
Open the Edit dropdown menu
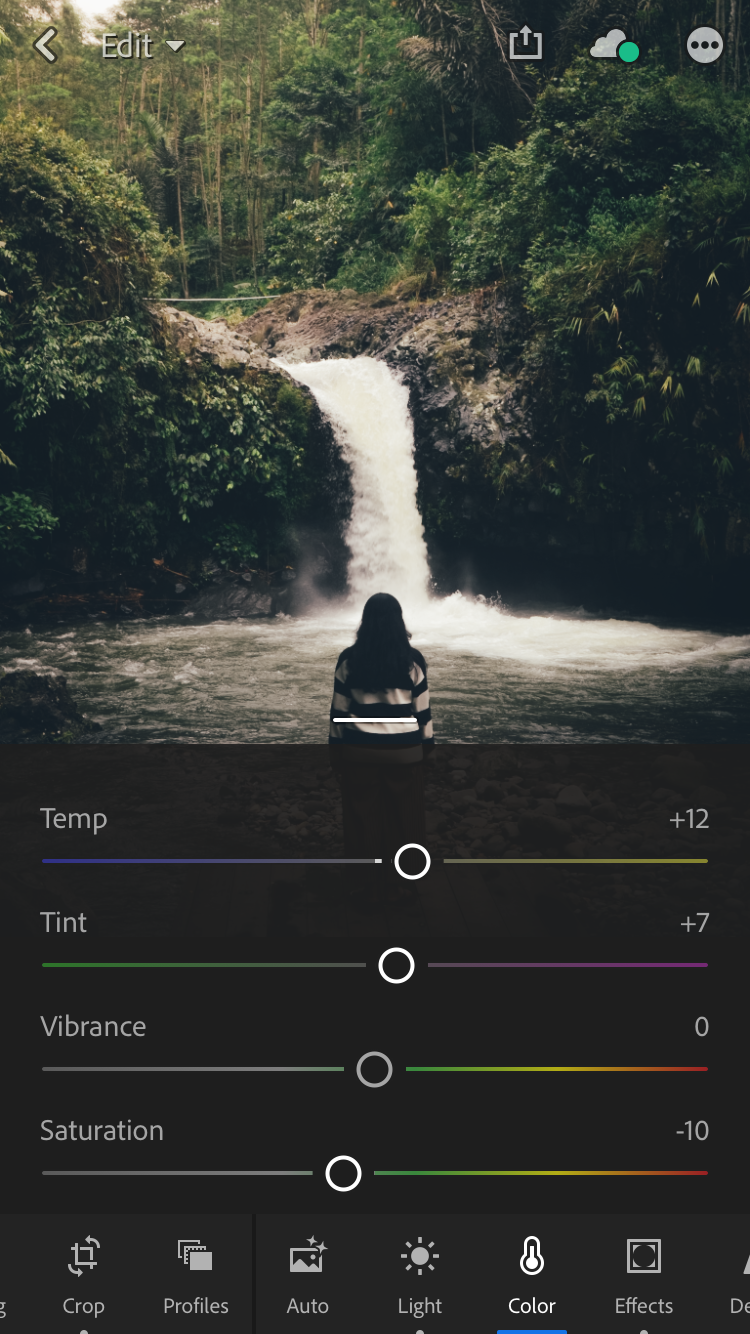tap(142, 46)
